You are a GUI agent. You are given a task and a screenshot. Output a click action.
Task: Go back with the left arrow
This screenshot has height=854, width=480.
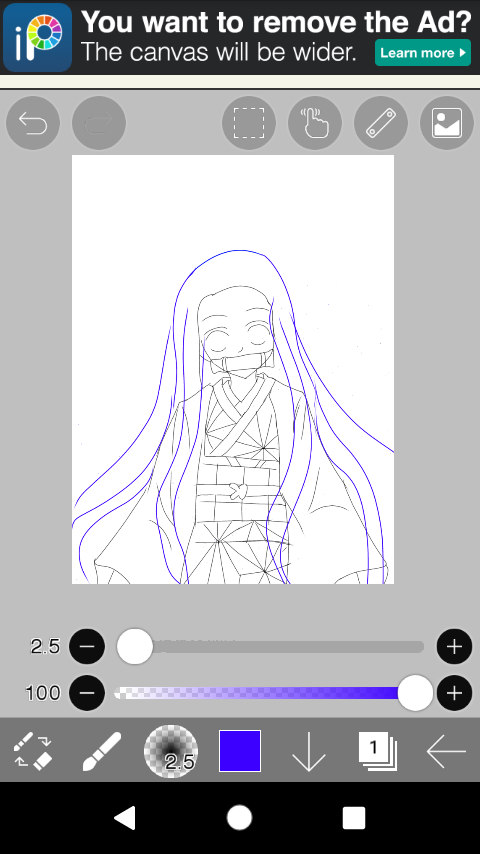[447, 751]
